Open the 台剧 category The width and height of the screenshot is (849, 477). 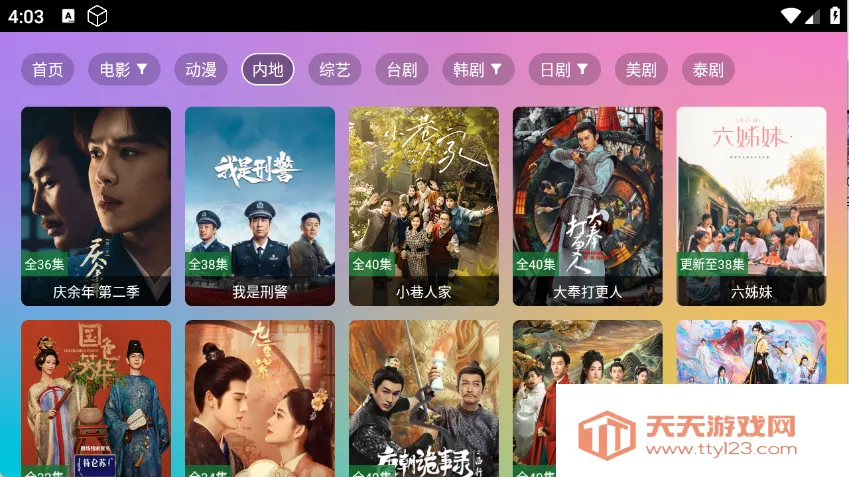(402, 69)
